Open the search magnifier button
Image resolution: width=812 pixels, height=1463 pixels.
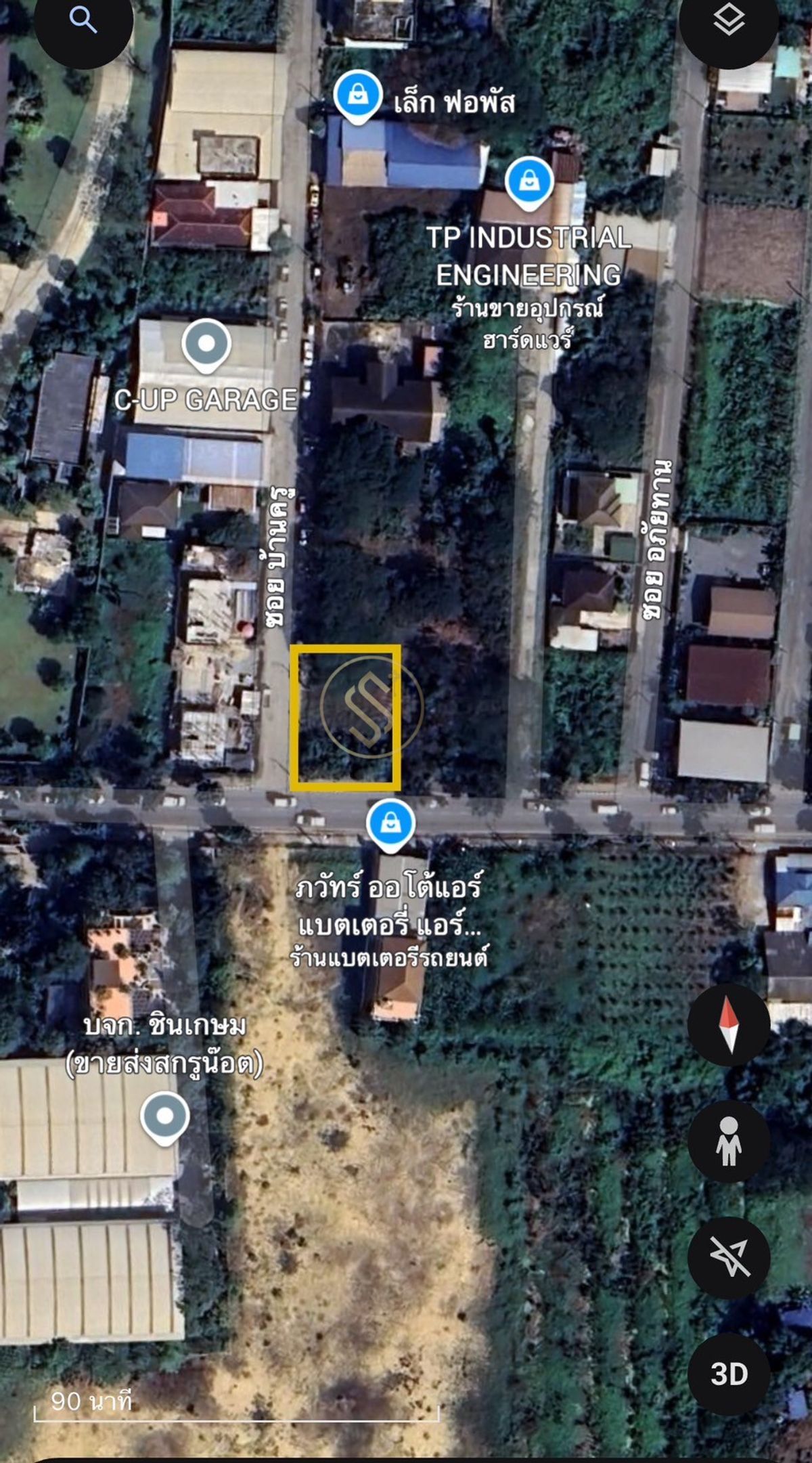[x=83, y=20]
